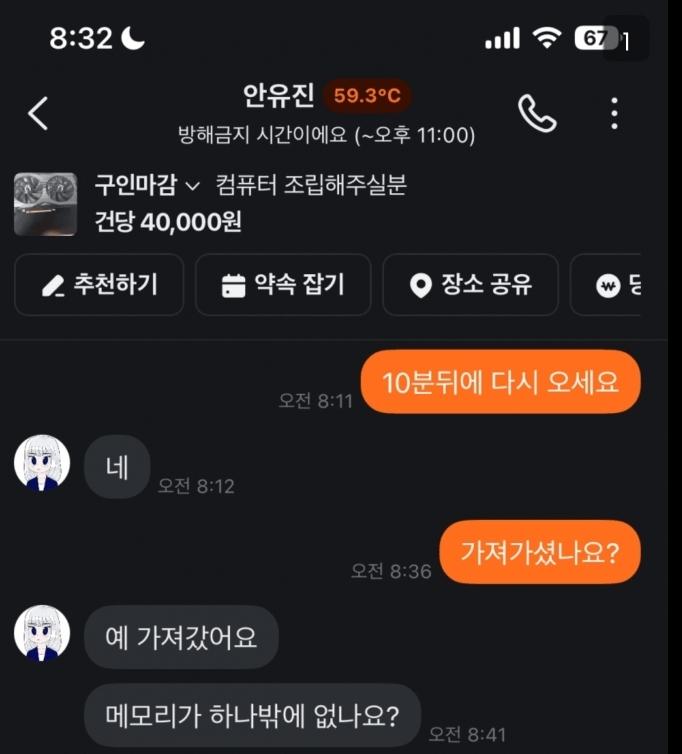View 안유진's profile avatar next to 네

42,463
